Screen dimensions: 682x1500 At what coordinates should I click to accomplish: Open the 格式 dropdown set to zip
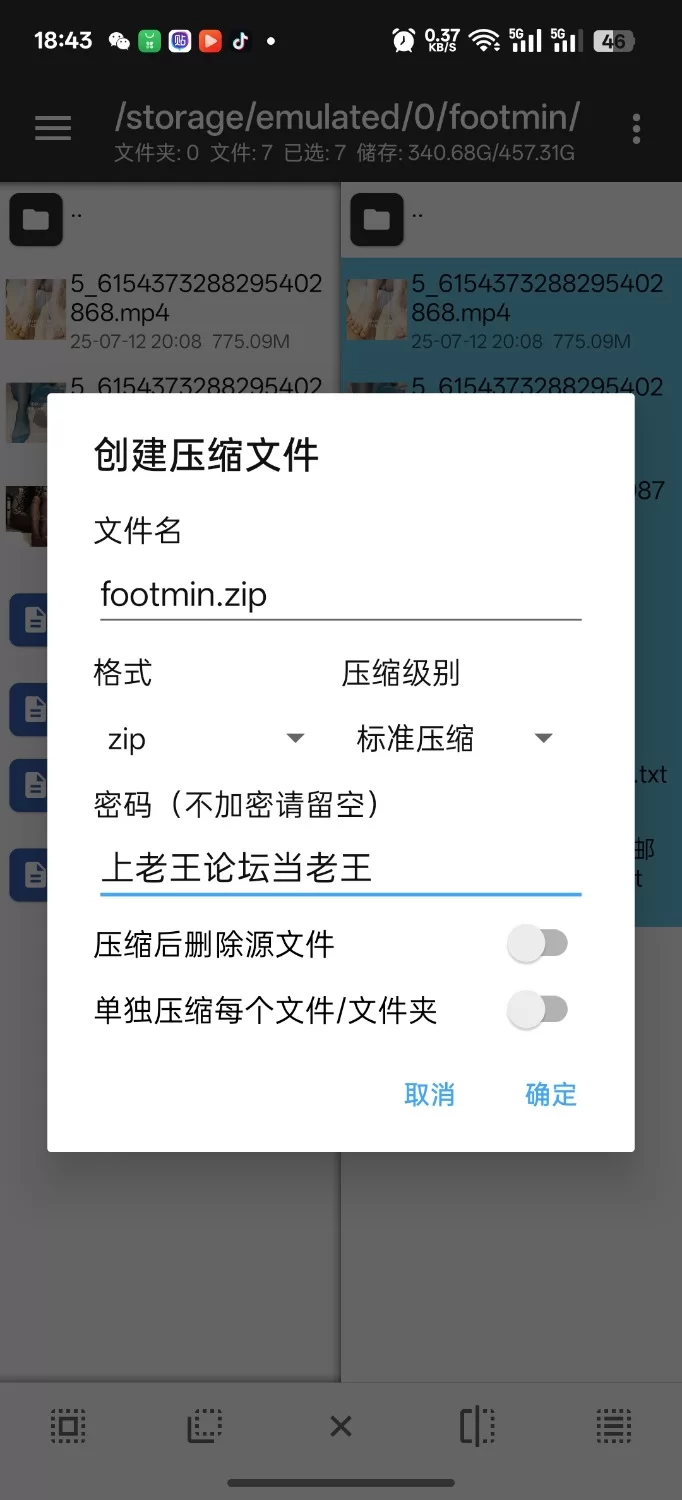205,739
